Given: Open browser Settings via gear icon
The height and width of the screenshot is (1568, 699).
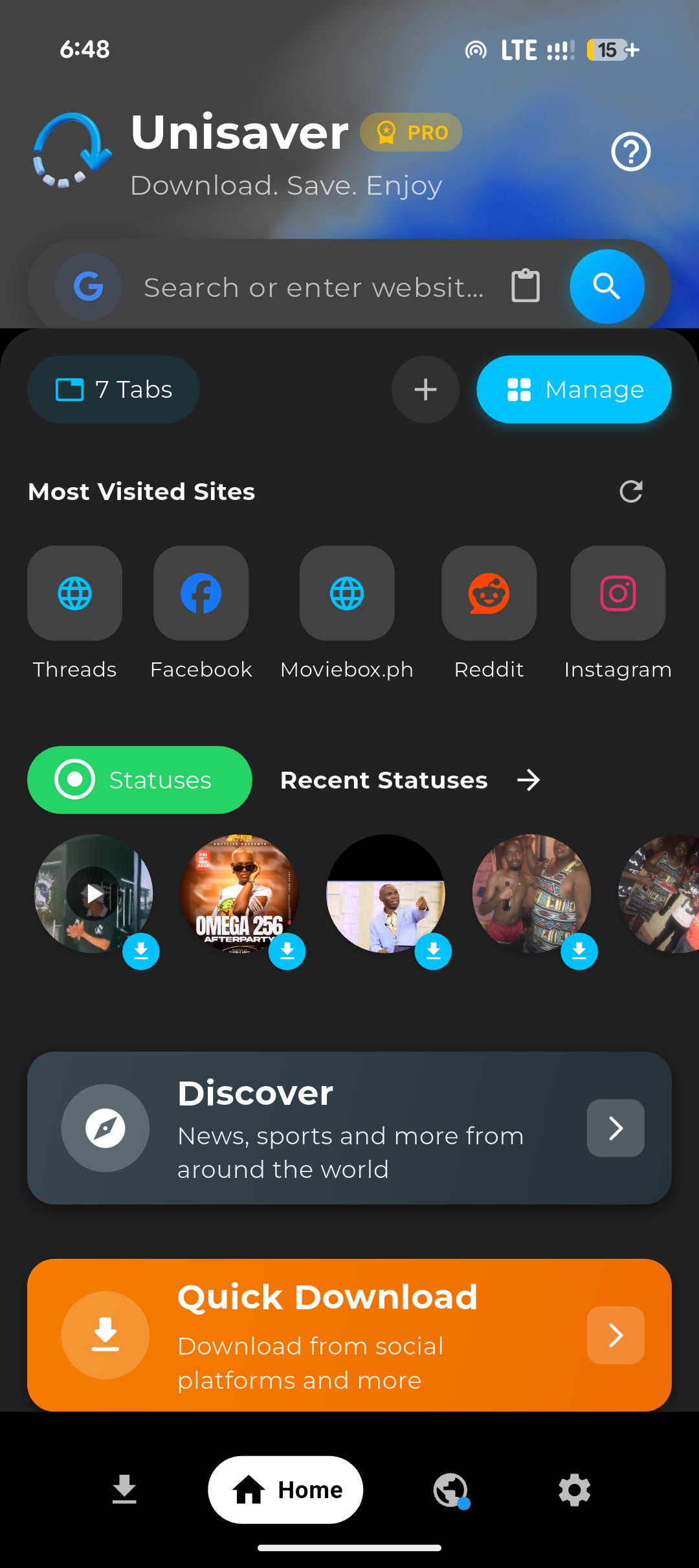Looking at the screenshot, I should pos(574,1489).
